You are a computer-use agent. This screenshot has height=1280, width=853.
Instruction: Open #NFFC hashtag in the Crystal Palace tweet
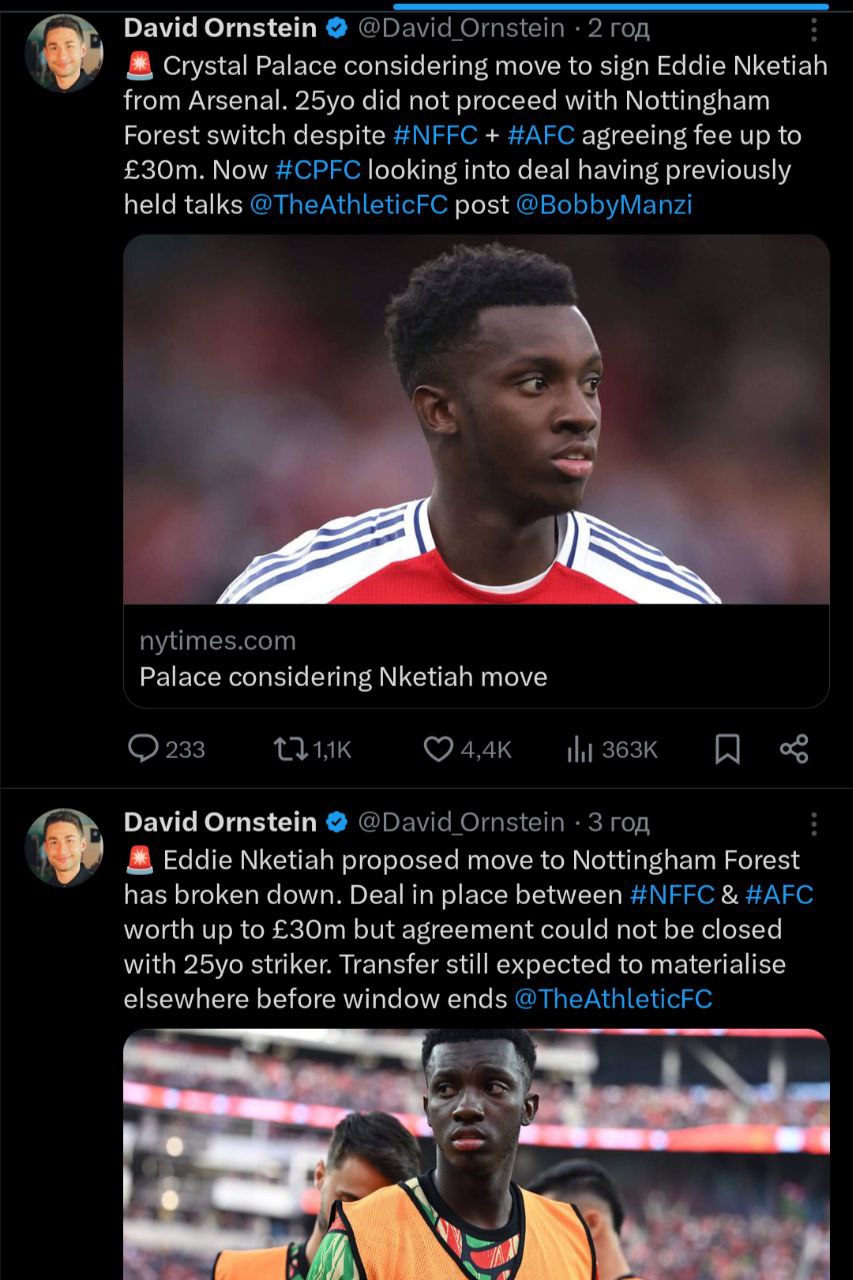435,135
